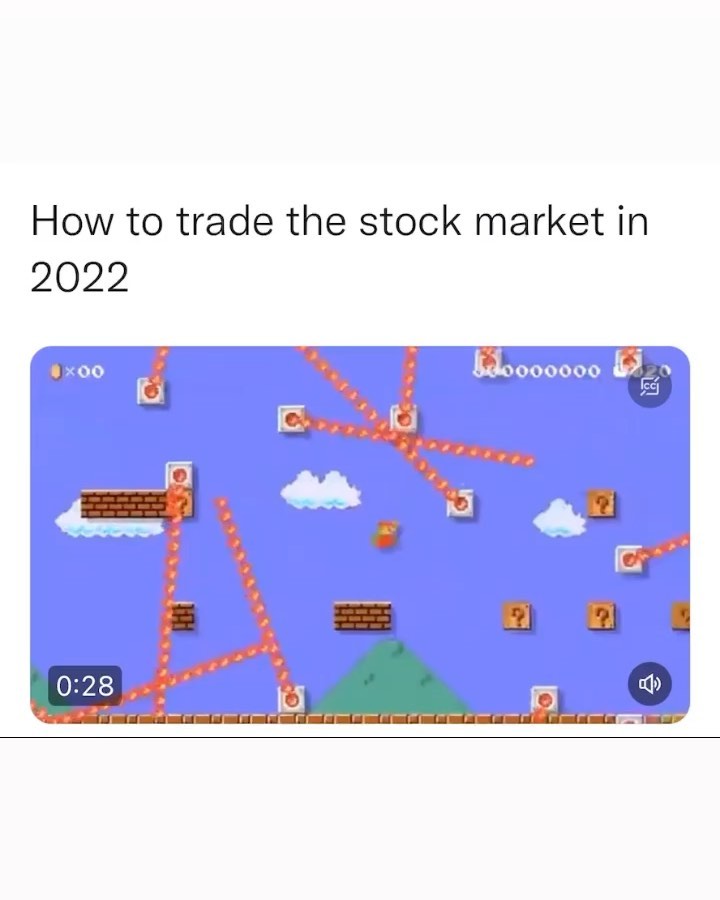Viewport: 720px width, 900px height.
Task: Unmute the video with the speaker icon
Action: [x=649, y=683]
